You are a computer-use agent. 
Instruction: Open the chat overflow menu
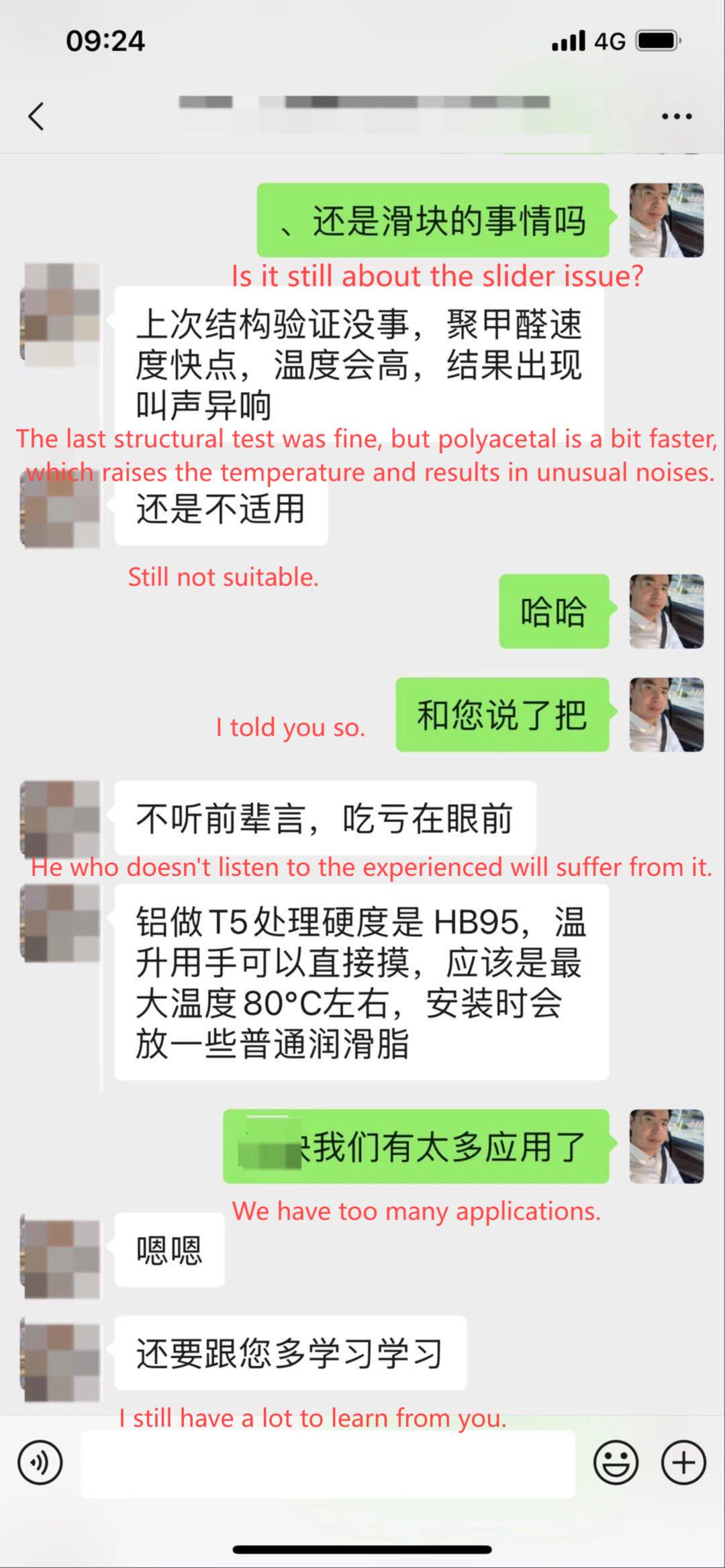click(x=676, y=117)
